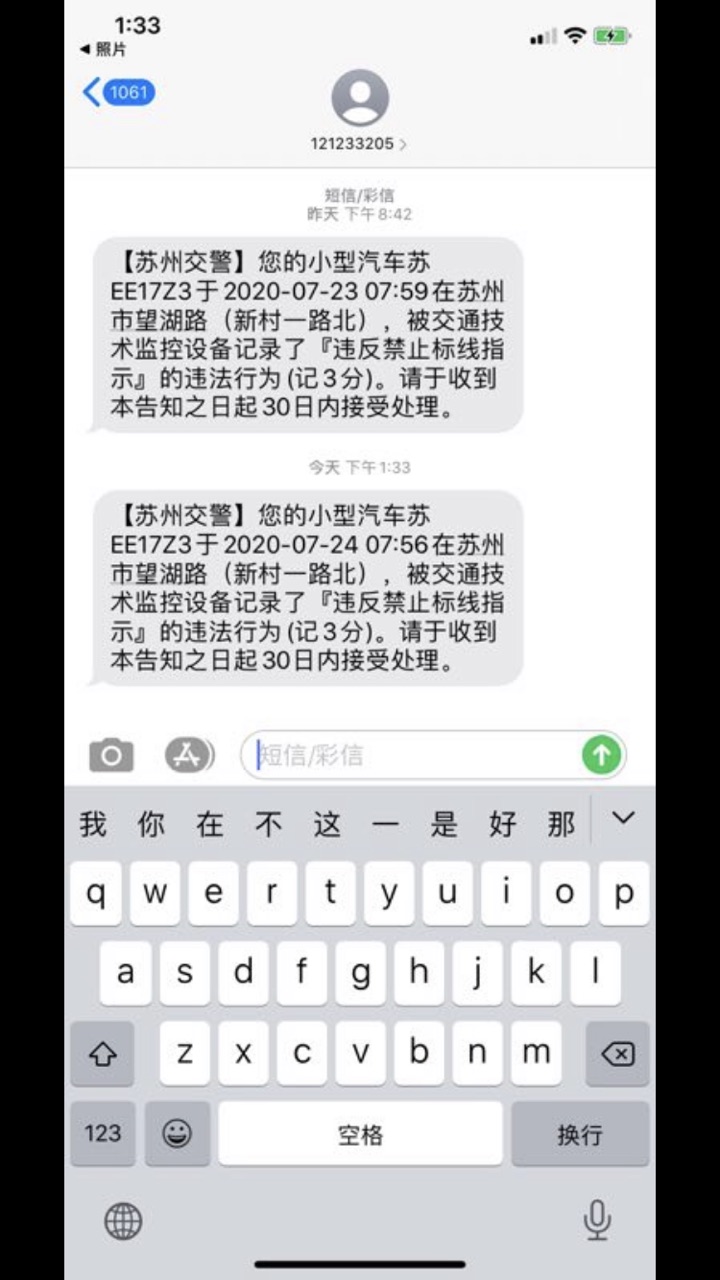The image size is (720, 1280).
Task: Tap the 换行 return key
Action: pos(580,1133)
